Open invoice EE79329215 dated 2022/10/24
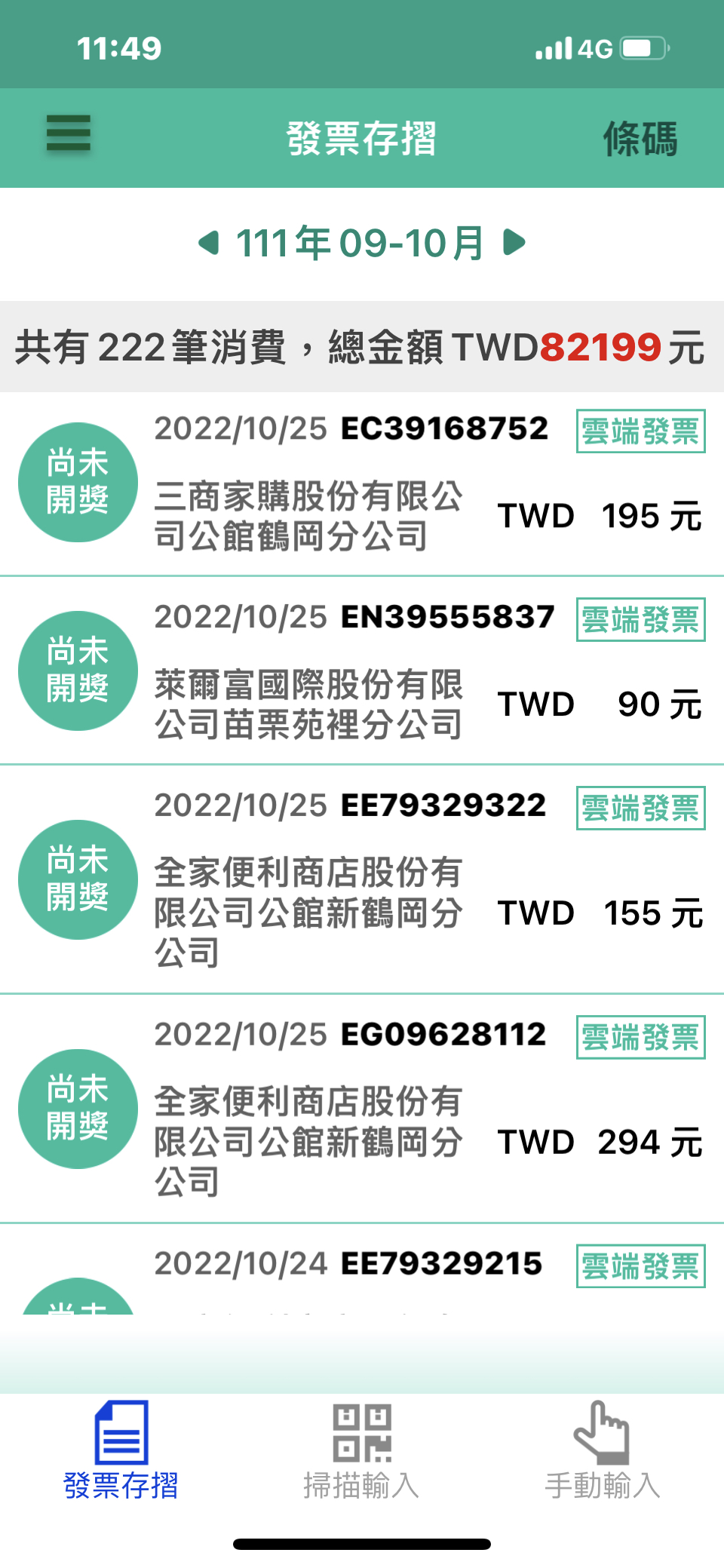The image size is (724, 1568). click(362, 1269)
